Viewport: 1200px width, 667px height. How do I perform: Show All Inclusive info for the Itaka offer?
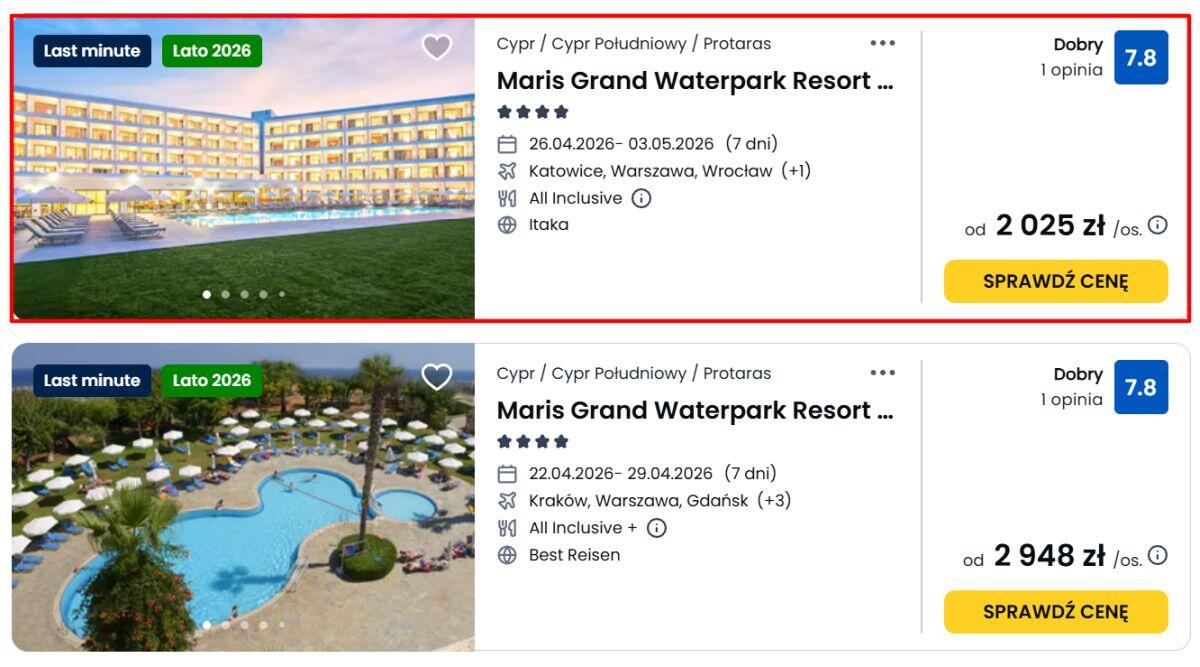(642, 198)
